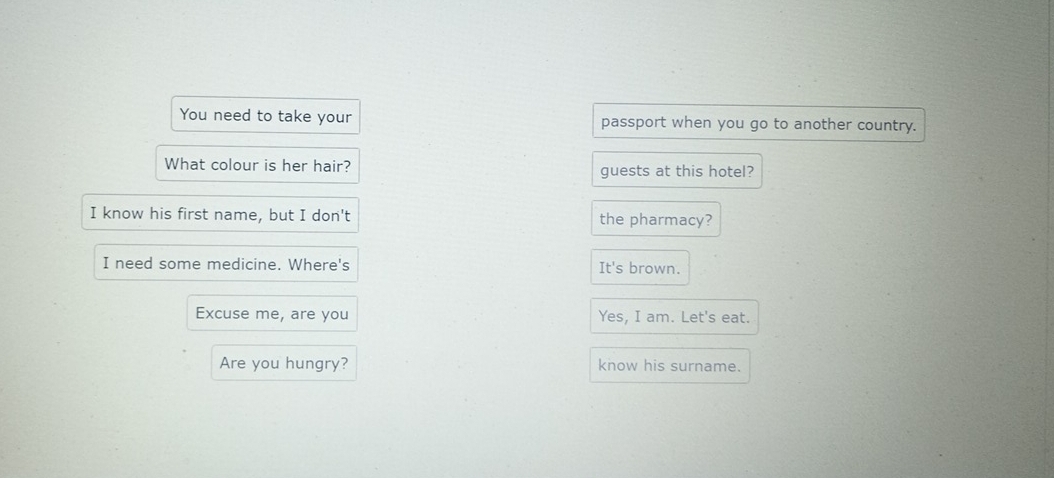Screen dimensions: 1054x478
Task: Tap the 'the pharmacy?' ending tile
Action: click(x=655, y=220)
